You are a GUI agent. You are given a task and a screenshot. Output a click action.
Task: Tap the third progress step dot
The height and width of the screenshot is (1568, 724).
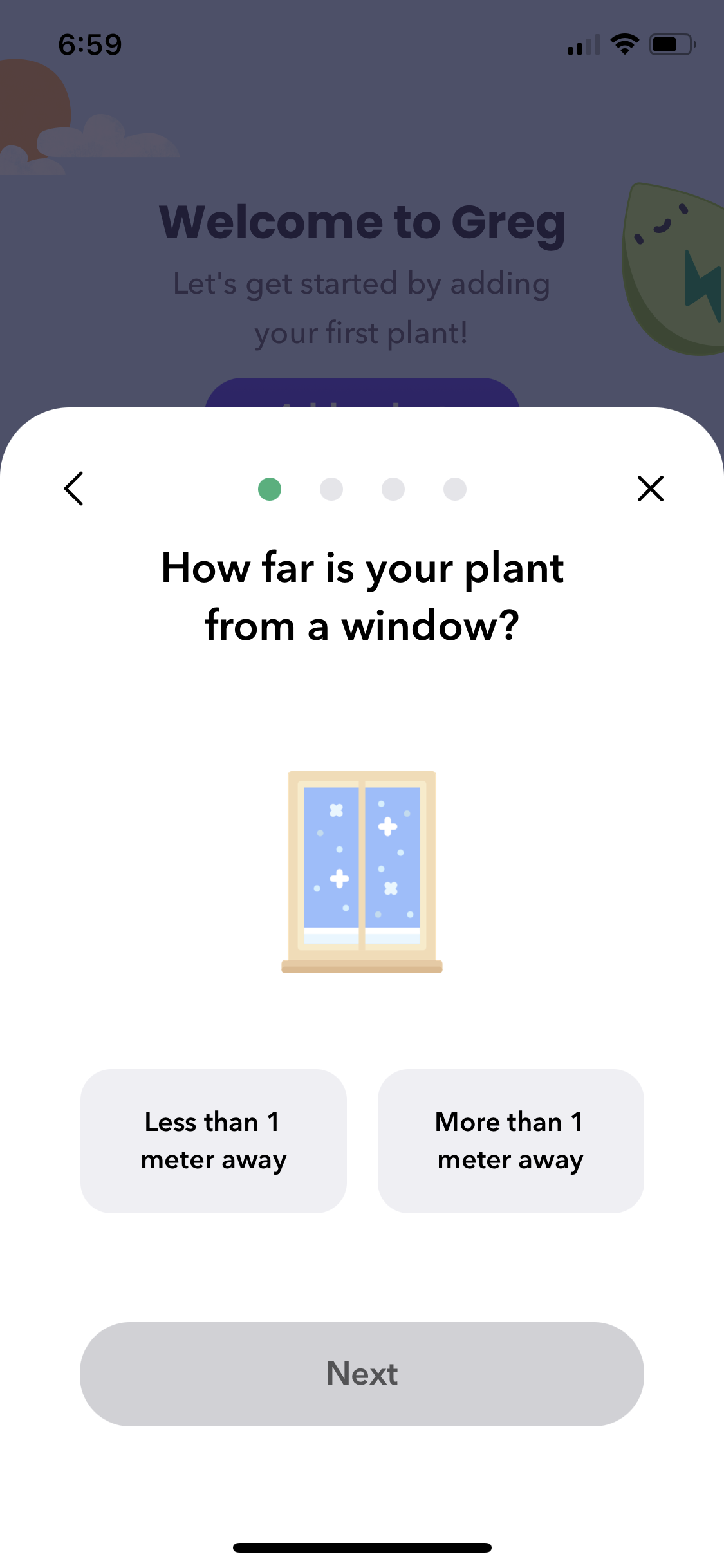click(x=393, y=489)
